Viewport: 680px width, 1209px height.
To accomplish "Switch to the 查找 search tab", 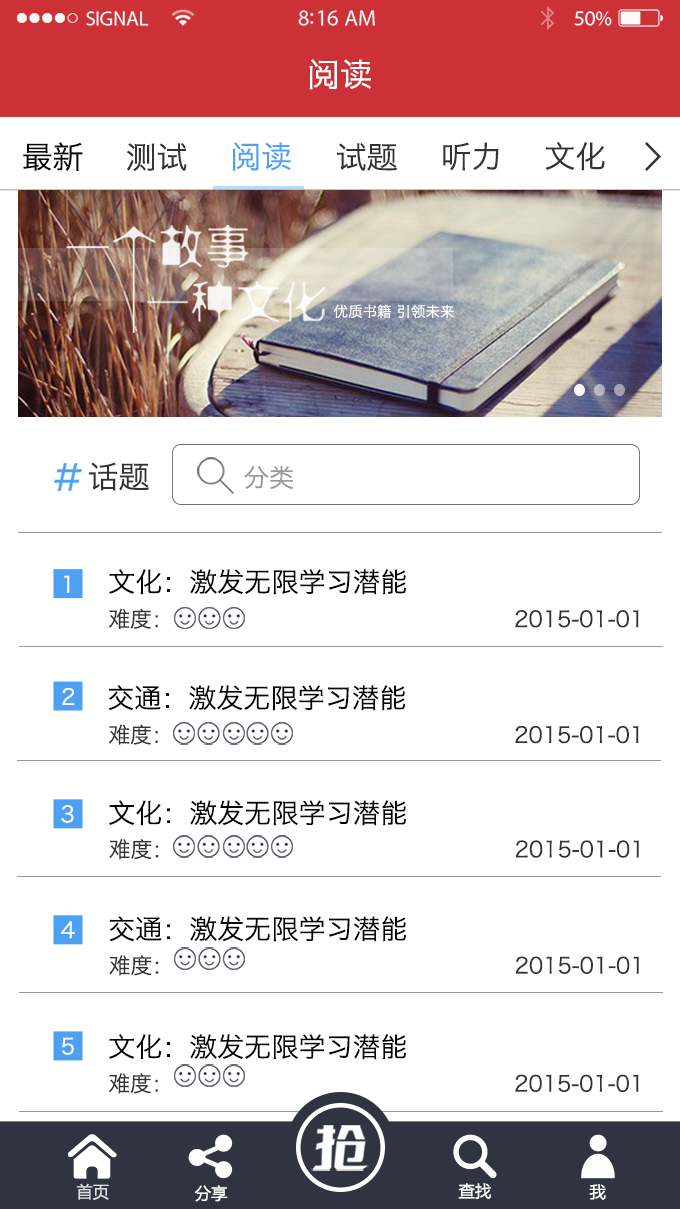I will 474,1167.
